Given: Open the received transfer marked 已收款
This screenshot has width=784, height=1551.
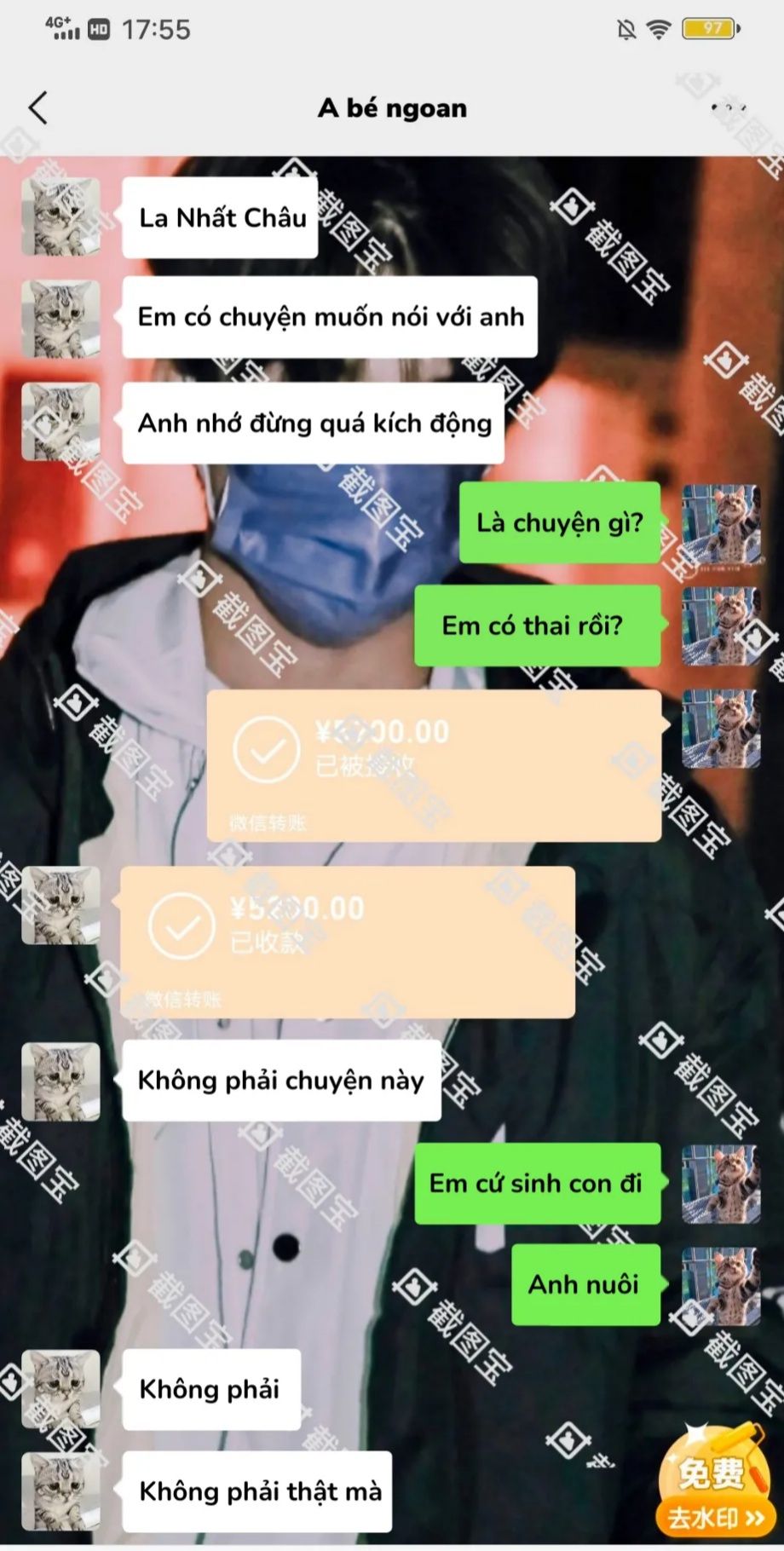Looking at the screenshot, I should (348, 941).
